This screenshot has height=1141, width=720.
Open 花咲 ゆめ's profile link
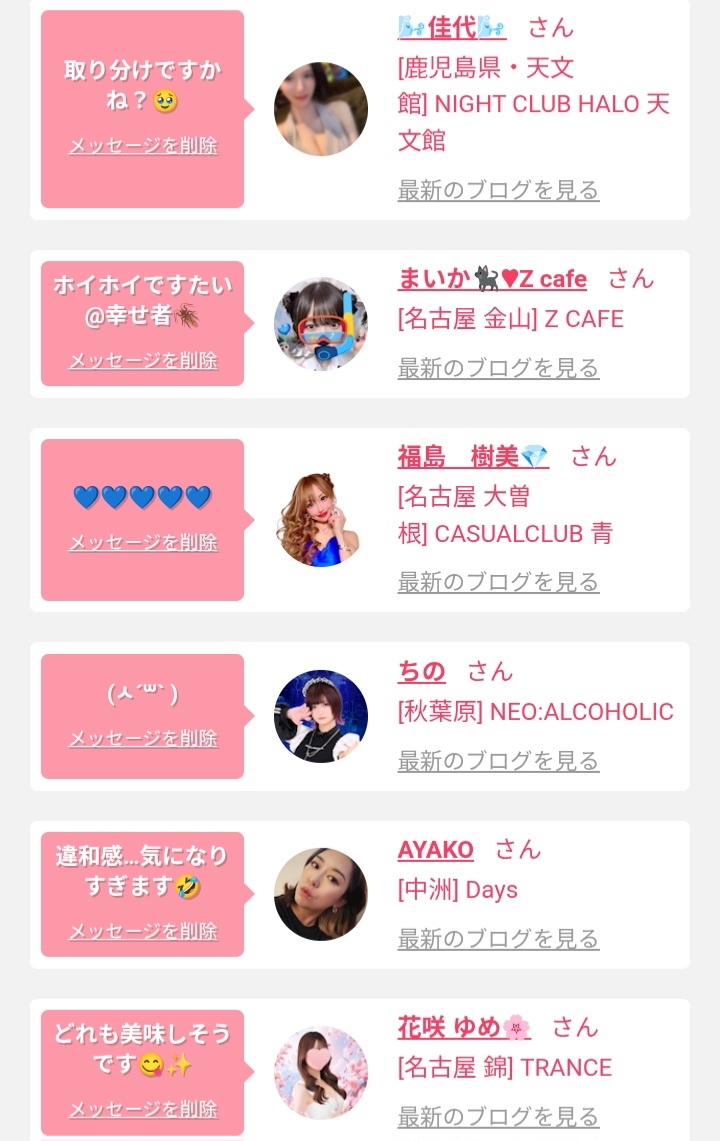464,1027
